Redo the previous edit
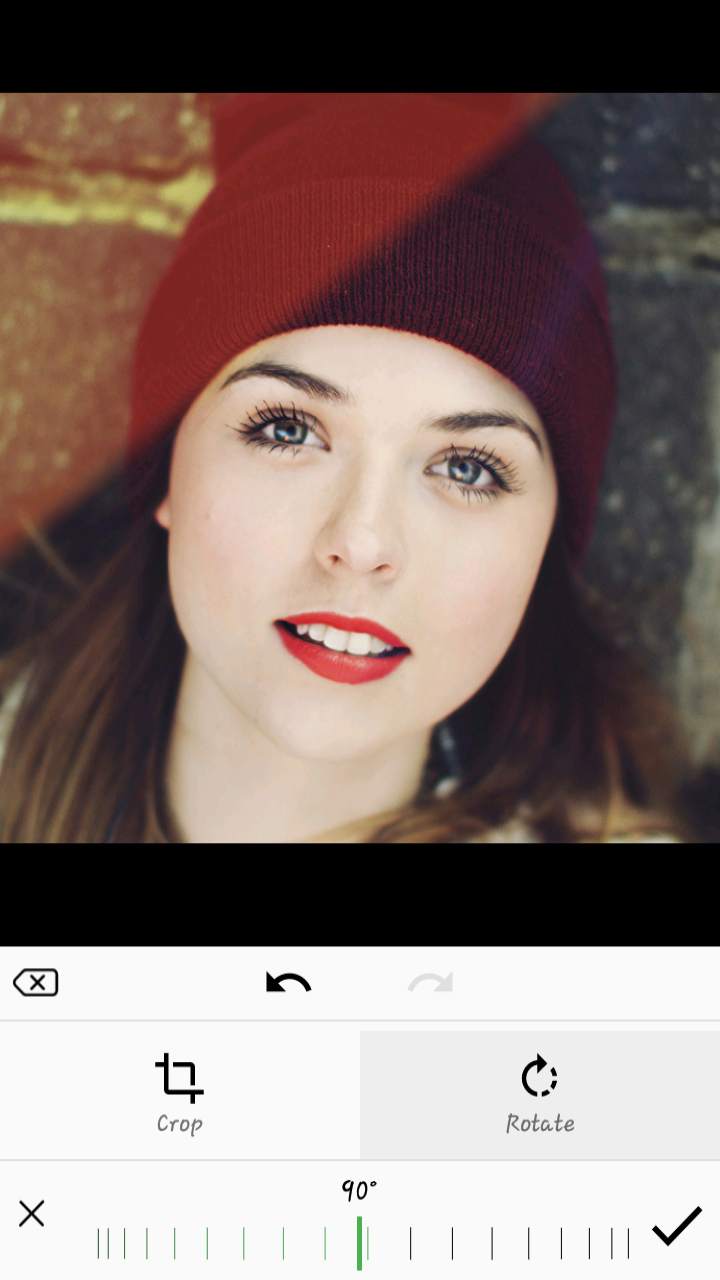 [431, 983]
